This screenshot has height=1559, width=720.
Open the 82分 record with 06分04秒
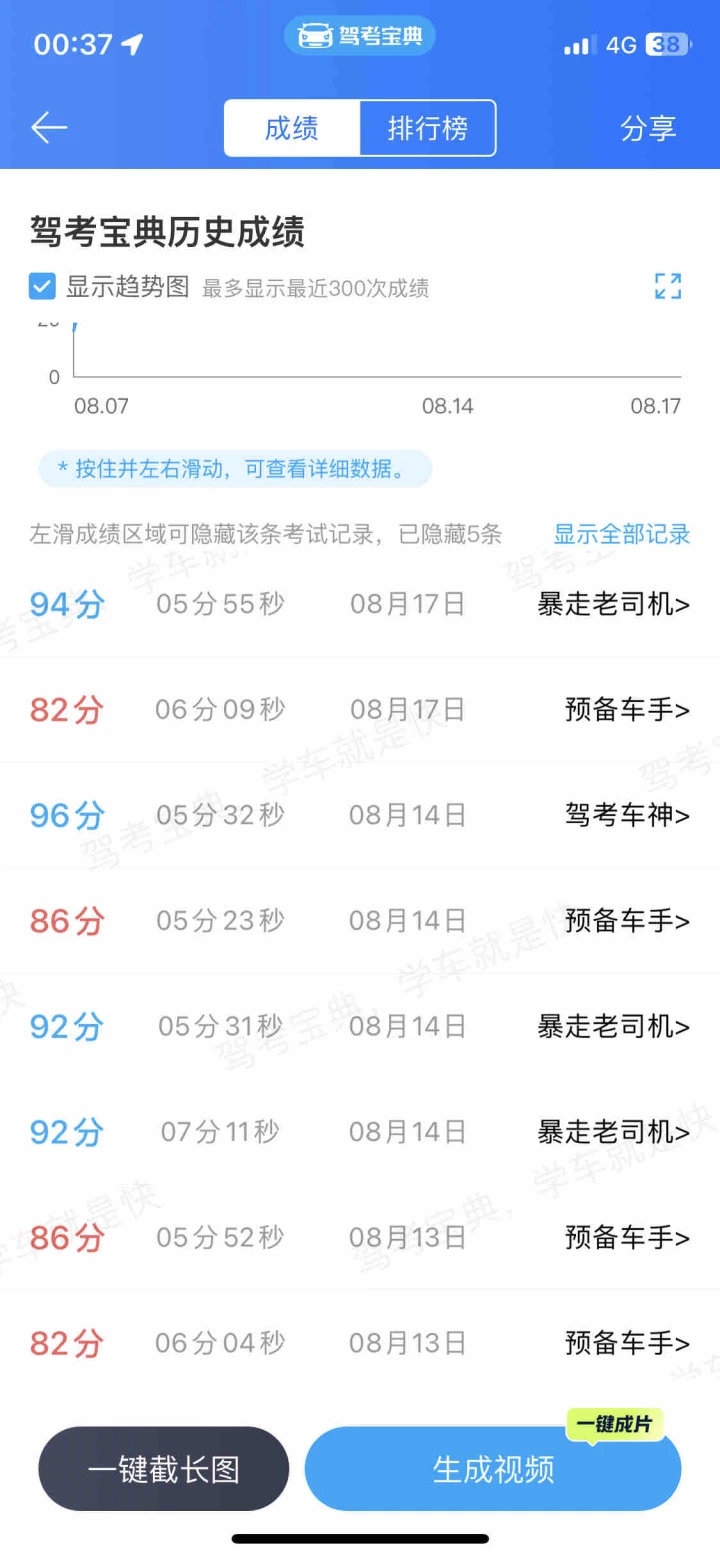tap(360, 1343)
